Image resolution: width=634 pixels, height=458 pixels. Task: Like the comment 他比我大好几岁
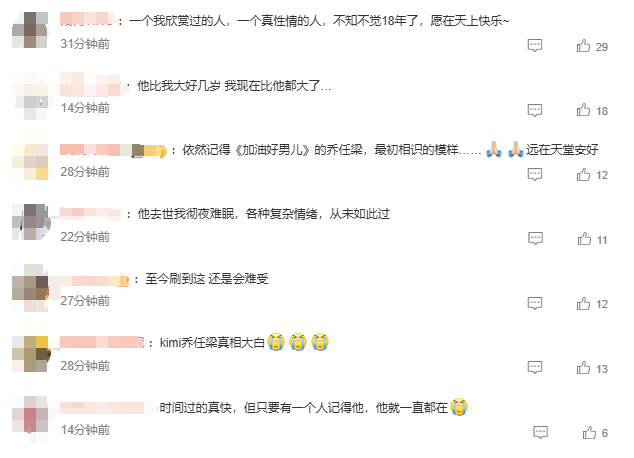coord(584,110)
